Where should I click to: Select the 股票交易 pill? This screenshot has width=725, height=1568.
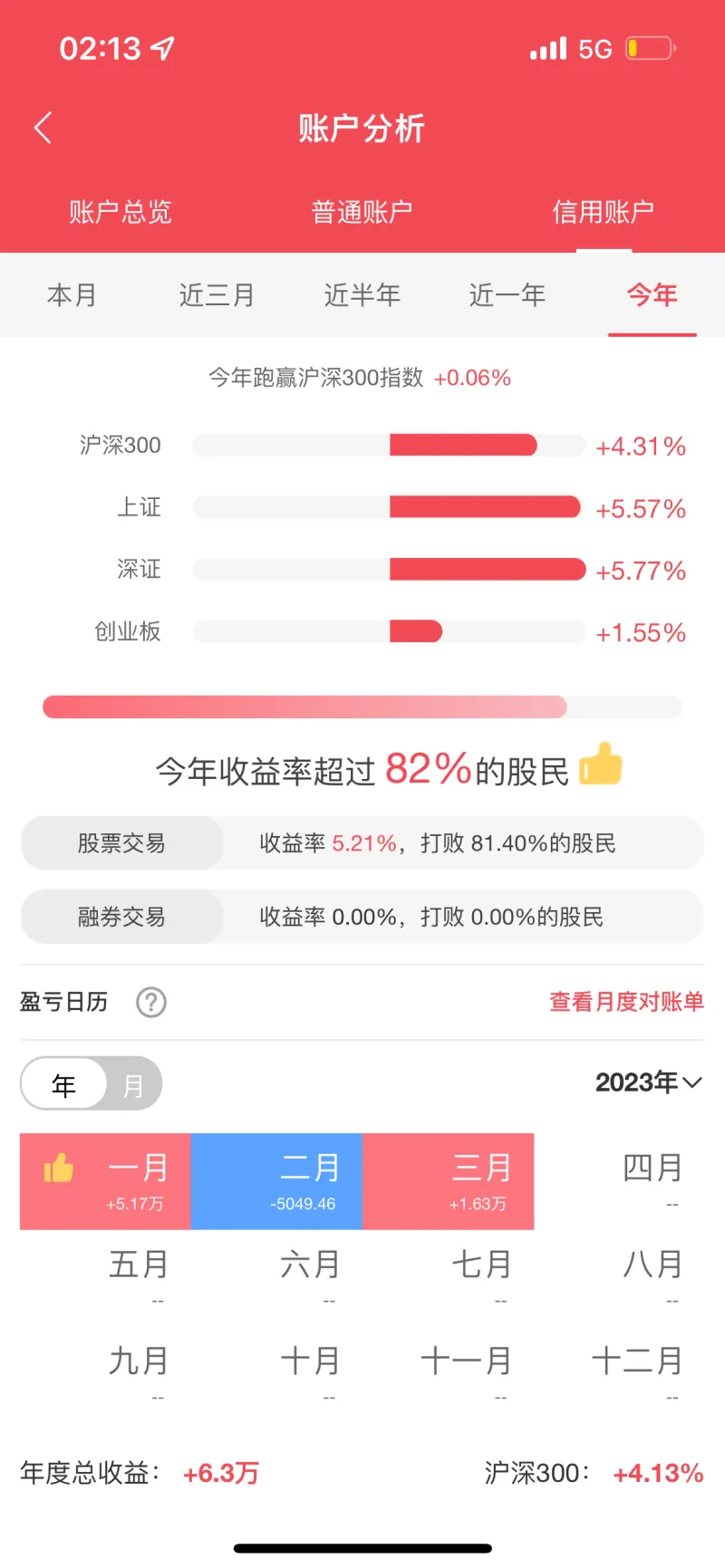click(x=121, y=843)
